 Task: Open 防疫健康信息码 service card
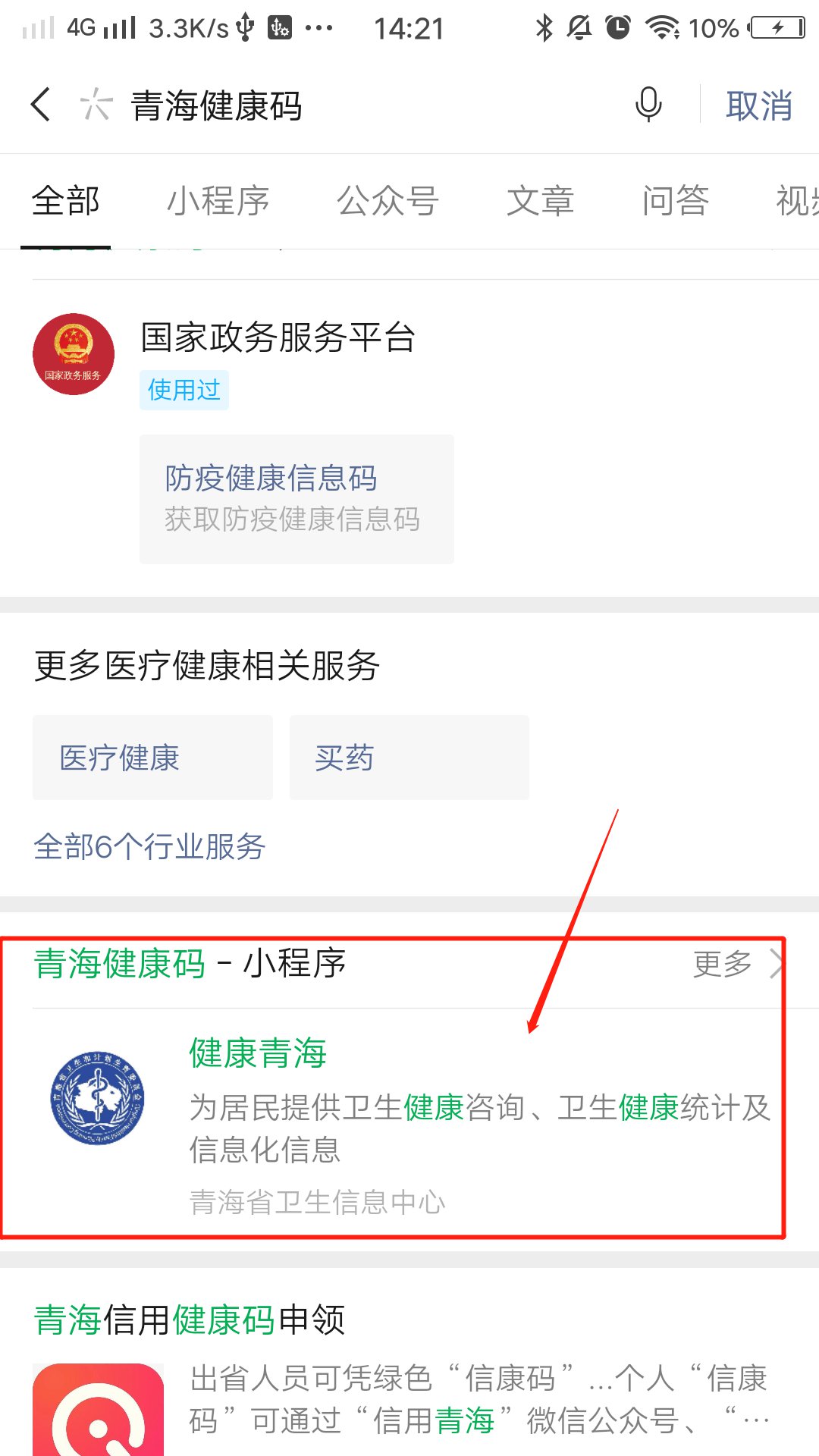[297, 498]
